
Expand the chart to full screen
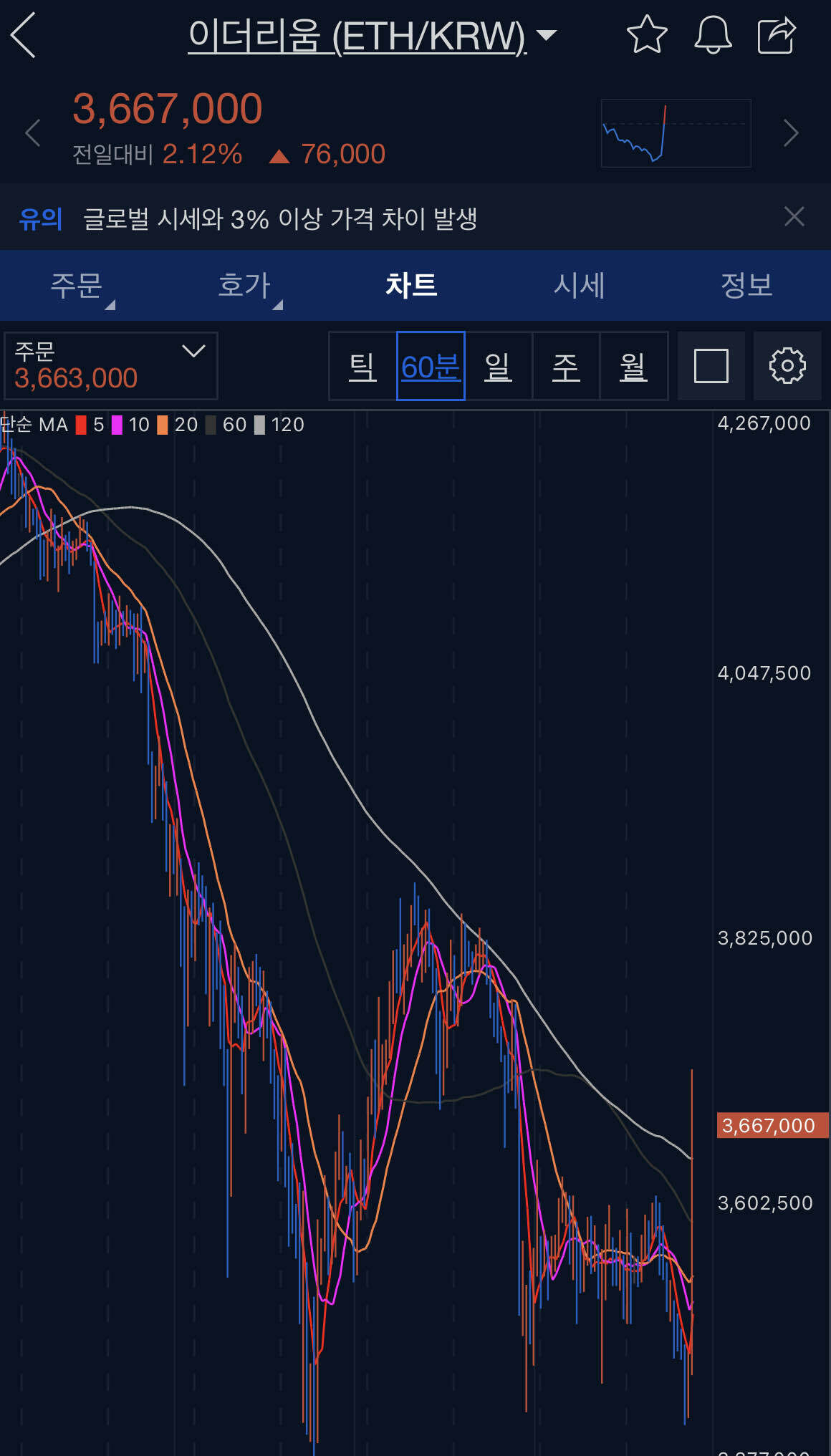(711, 366)
